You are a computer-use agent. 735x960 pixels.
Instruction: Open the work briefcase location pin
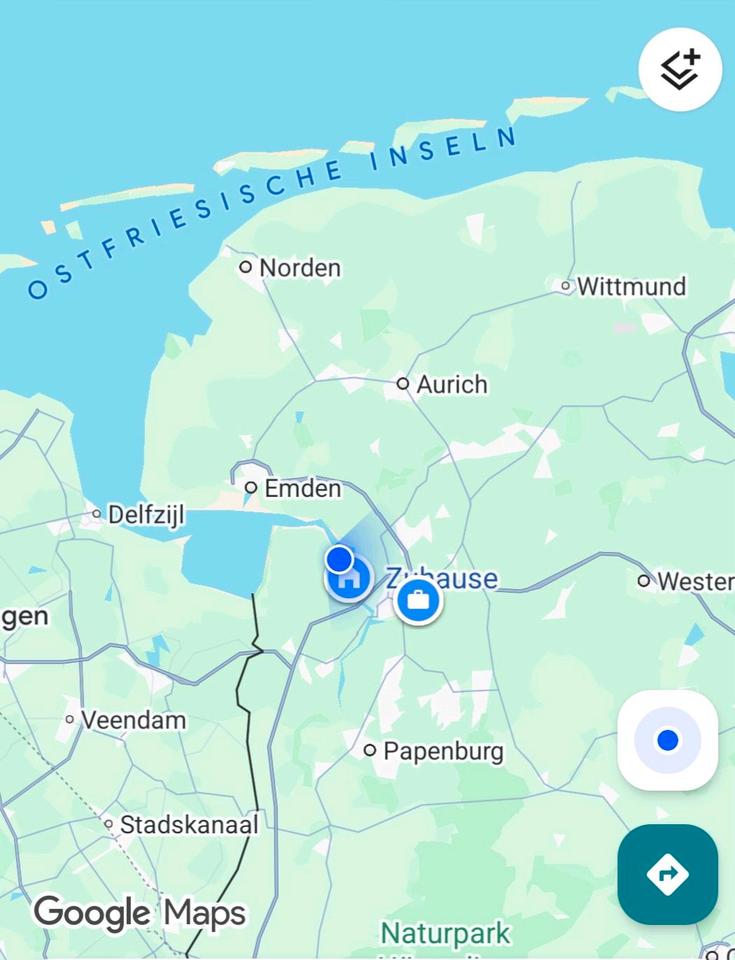(x=418, y=599)
